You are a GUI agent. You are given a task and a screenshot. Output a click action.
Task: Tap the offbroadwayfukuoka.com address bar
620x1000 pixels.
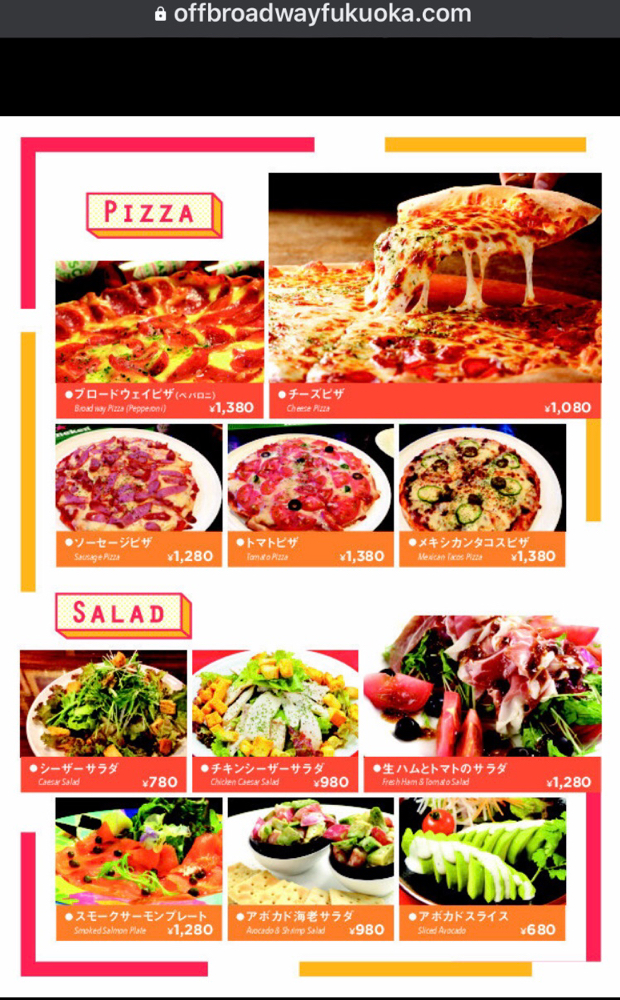tap(313, 13)
